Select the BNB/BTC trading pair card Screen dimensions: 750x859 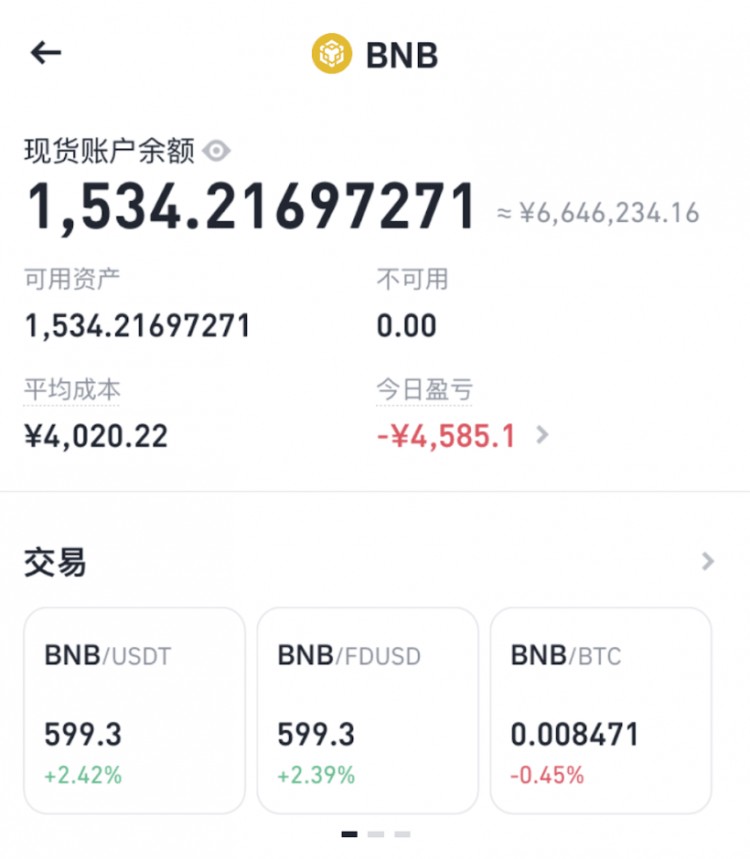(600, 711)
